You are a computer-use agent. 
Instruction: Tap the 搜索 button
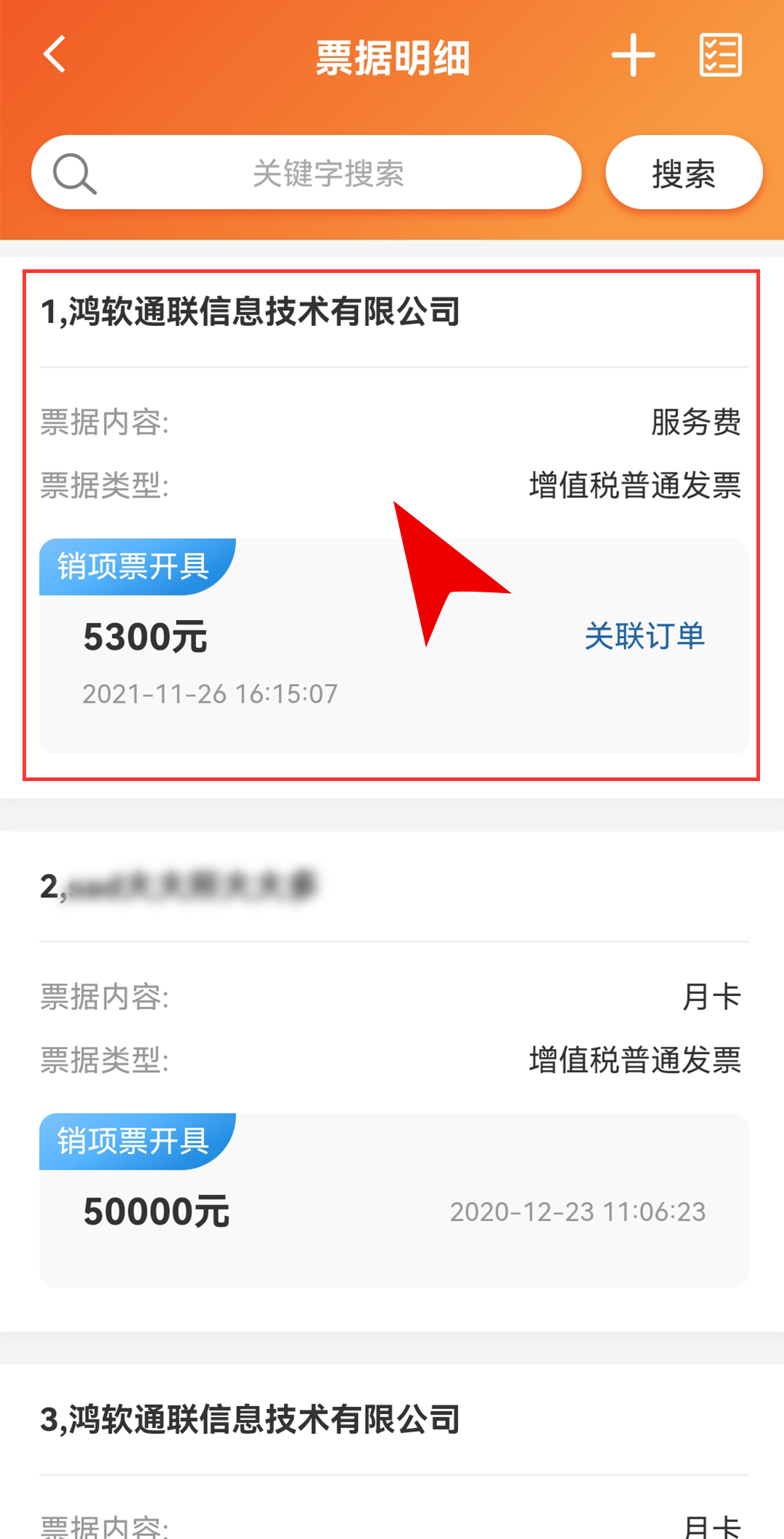click(683, 174)
